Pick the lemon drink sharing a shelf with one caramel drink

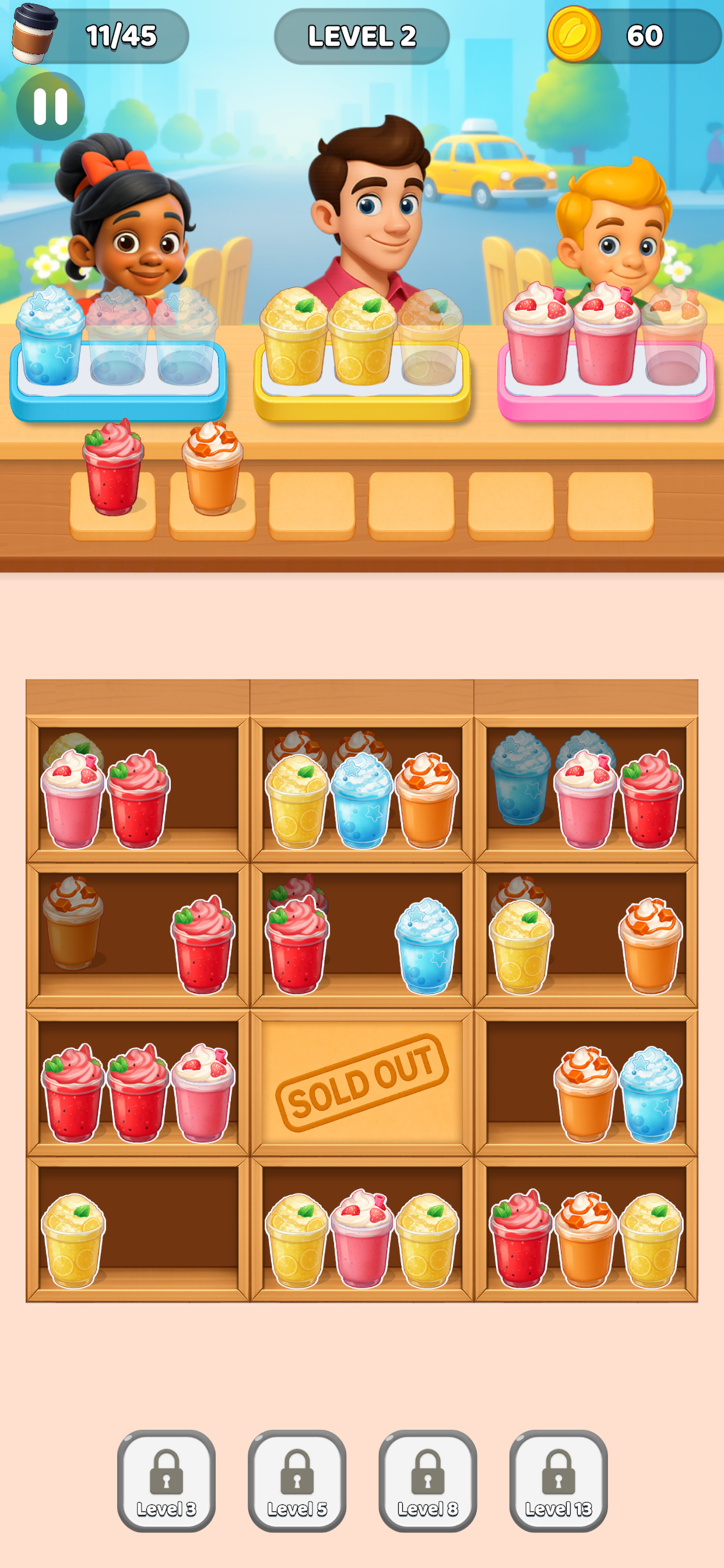click(x=521, y=947)
